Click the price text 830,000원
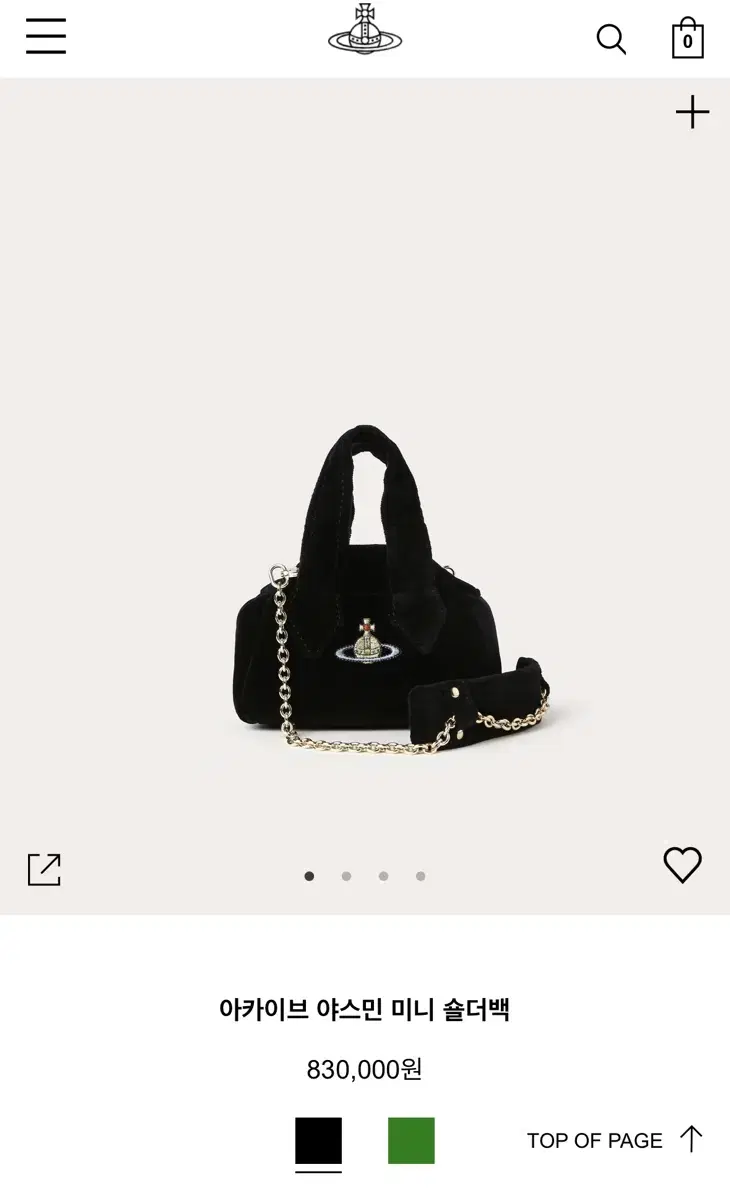Viewport: 730px width, 1200px height. point(365,1071)
